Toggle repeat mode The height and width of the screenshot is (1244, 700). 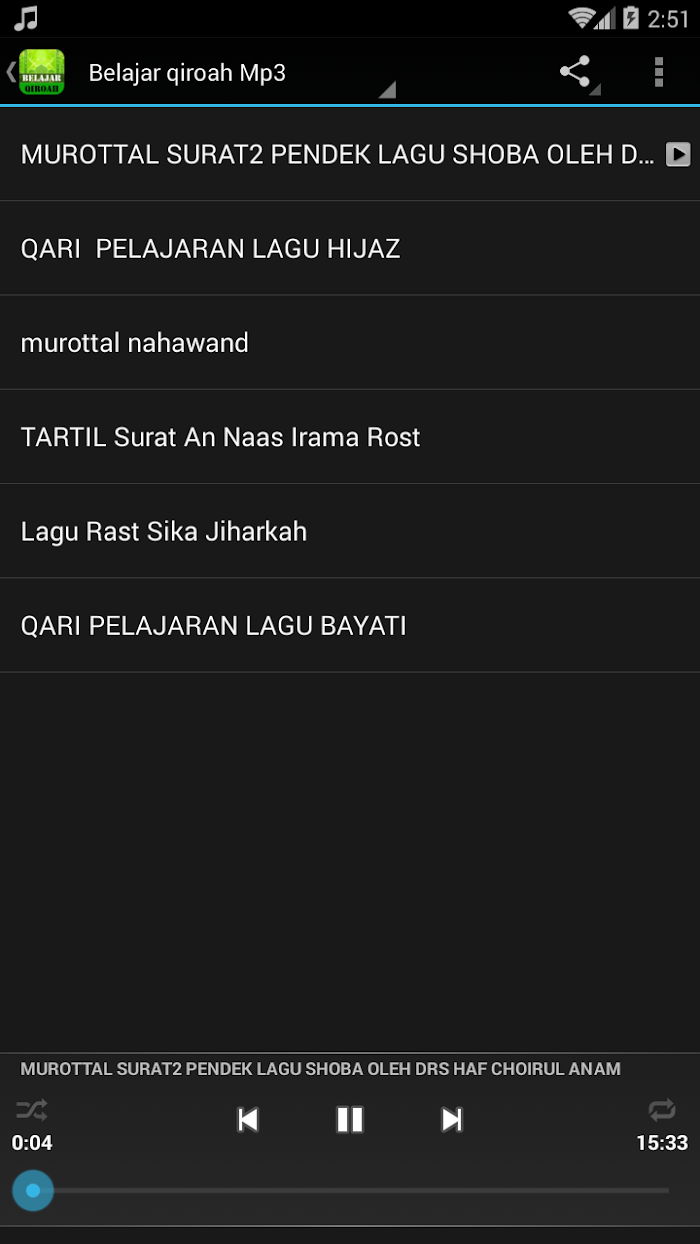(x=662, y=1110)
